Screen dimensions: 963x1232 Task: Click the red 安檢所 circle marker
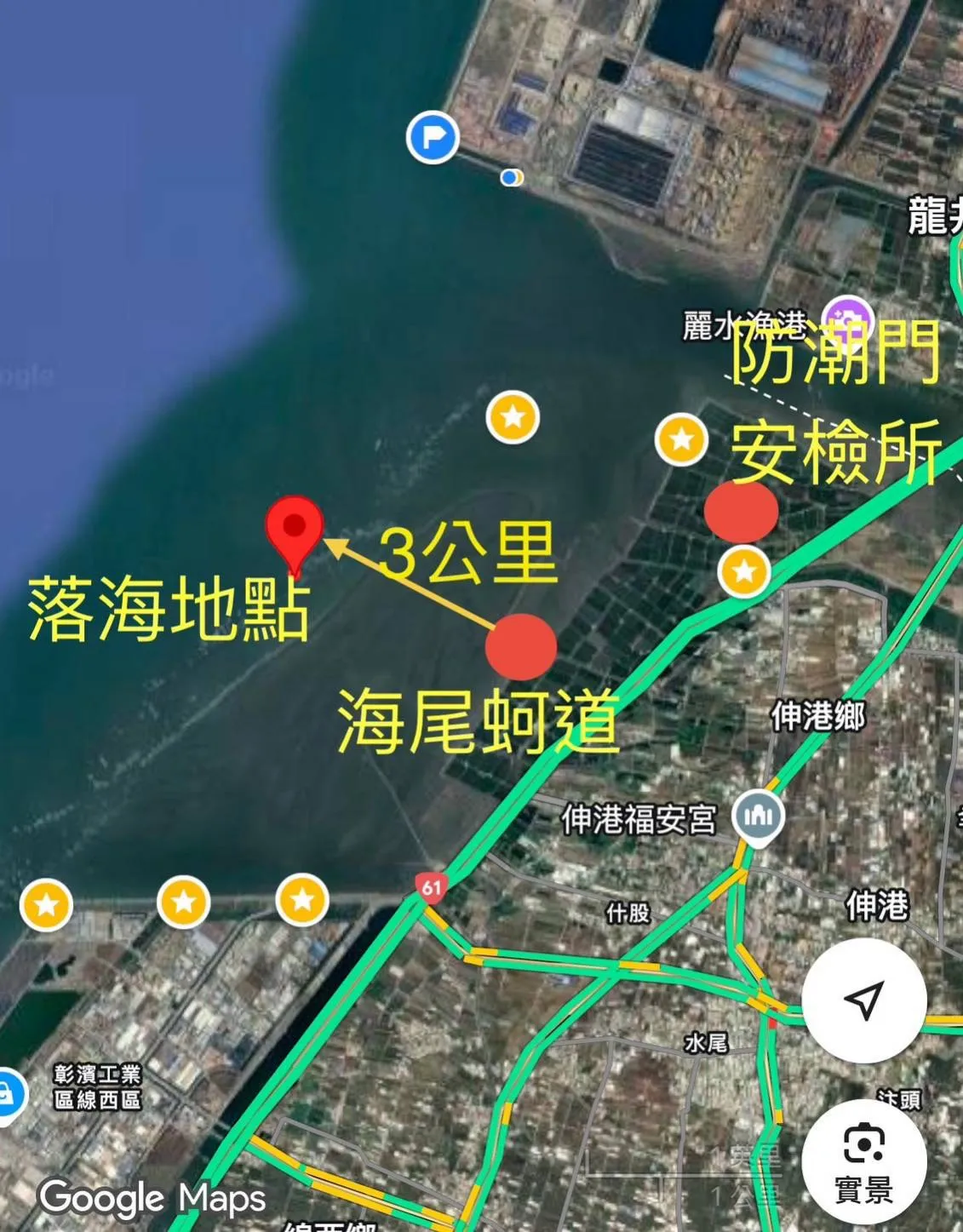pos(739,513)
